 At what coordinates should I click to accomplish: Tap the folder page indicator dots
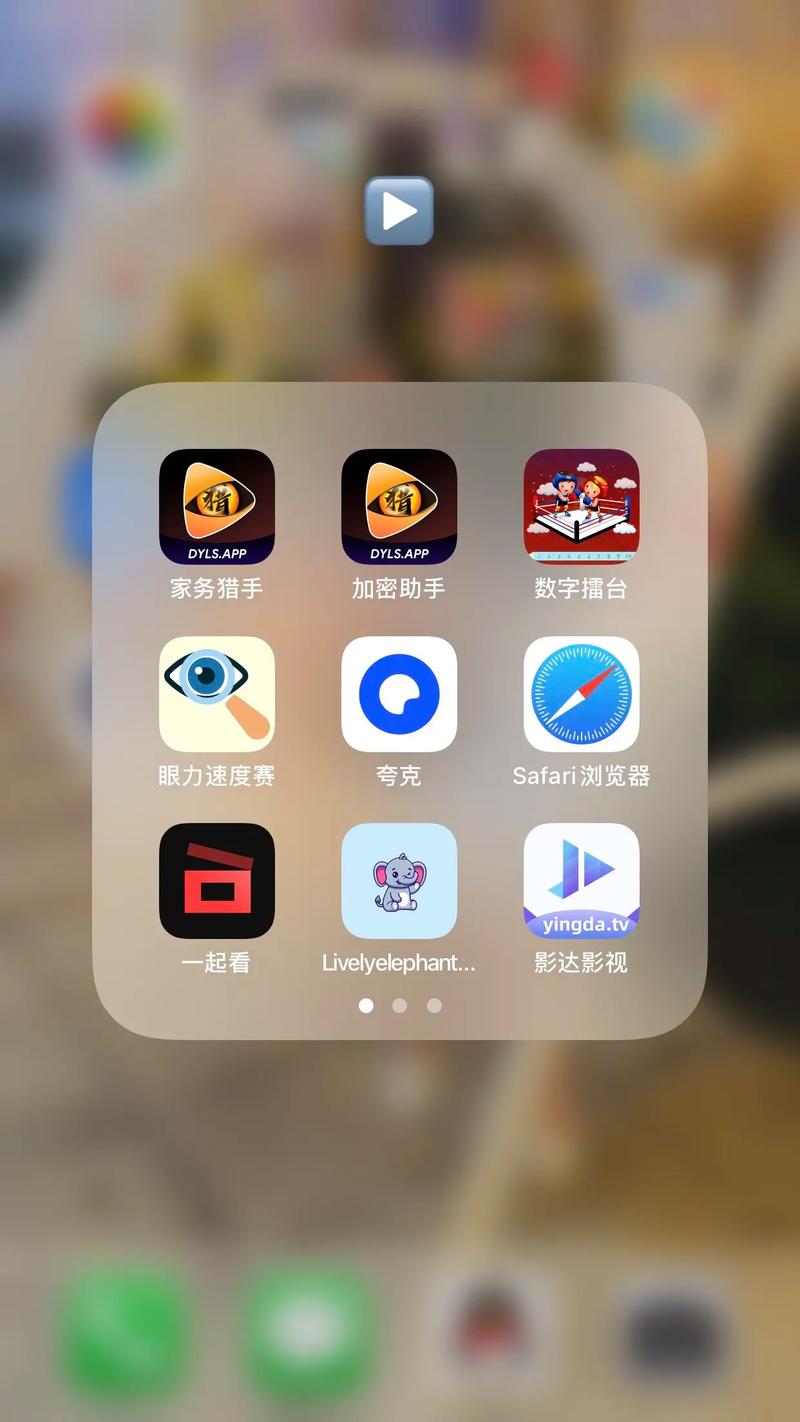(400, 1006)
